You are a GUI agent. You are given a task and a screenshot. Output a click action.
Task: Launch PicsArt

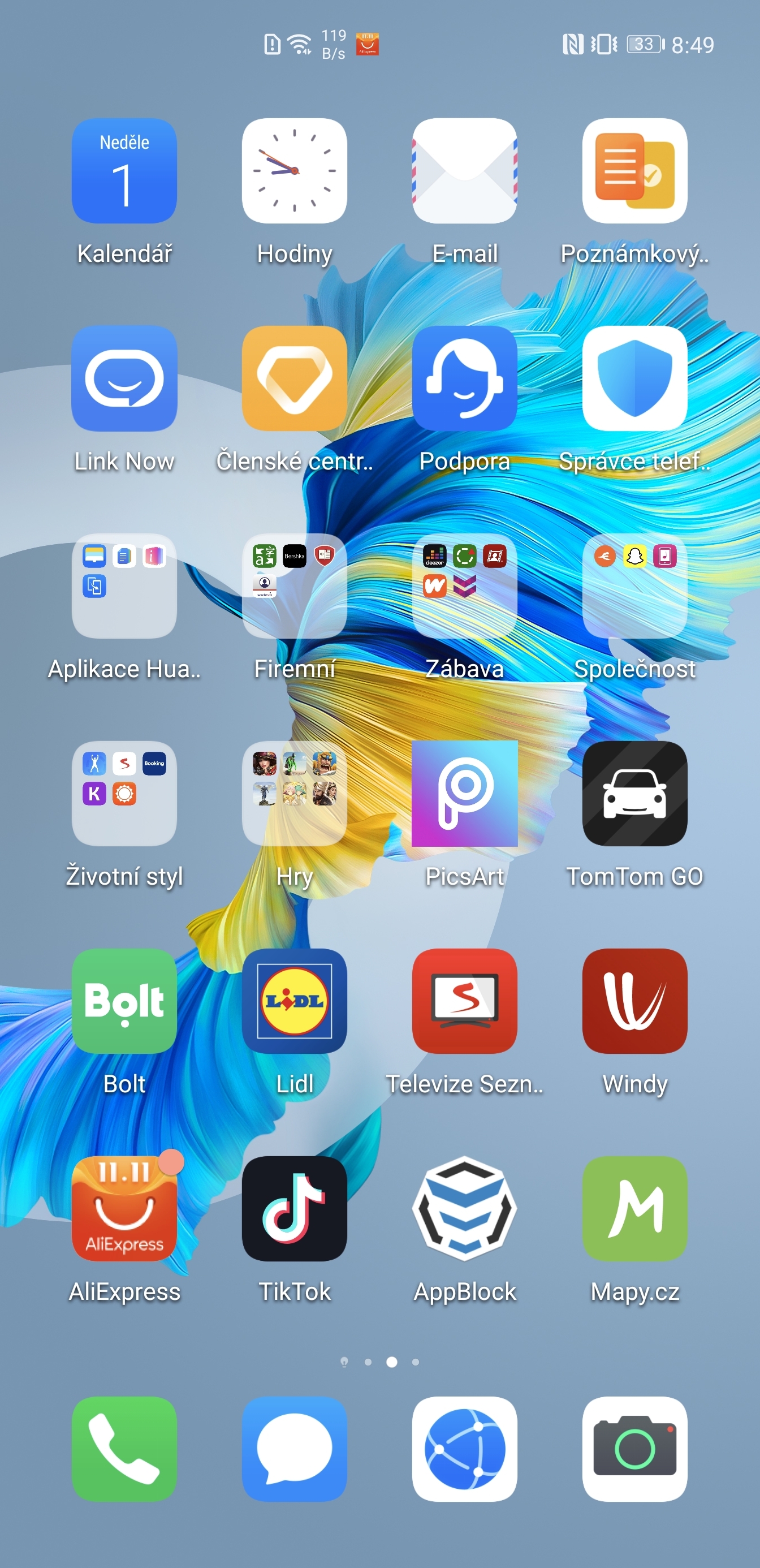(464, 794)
